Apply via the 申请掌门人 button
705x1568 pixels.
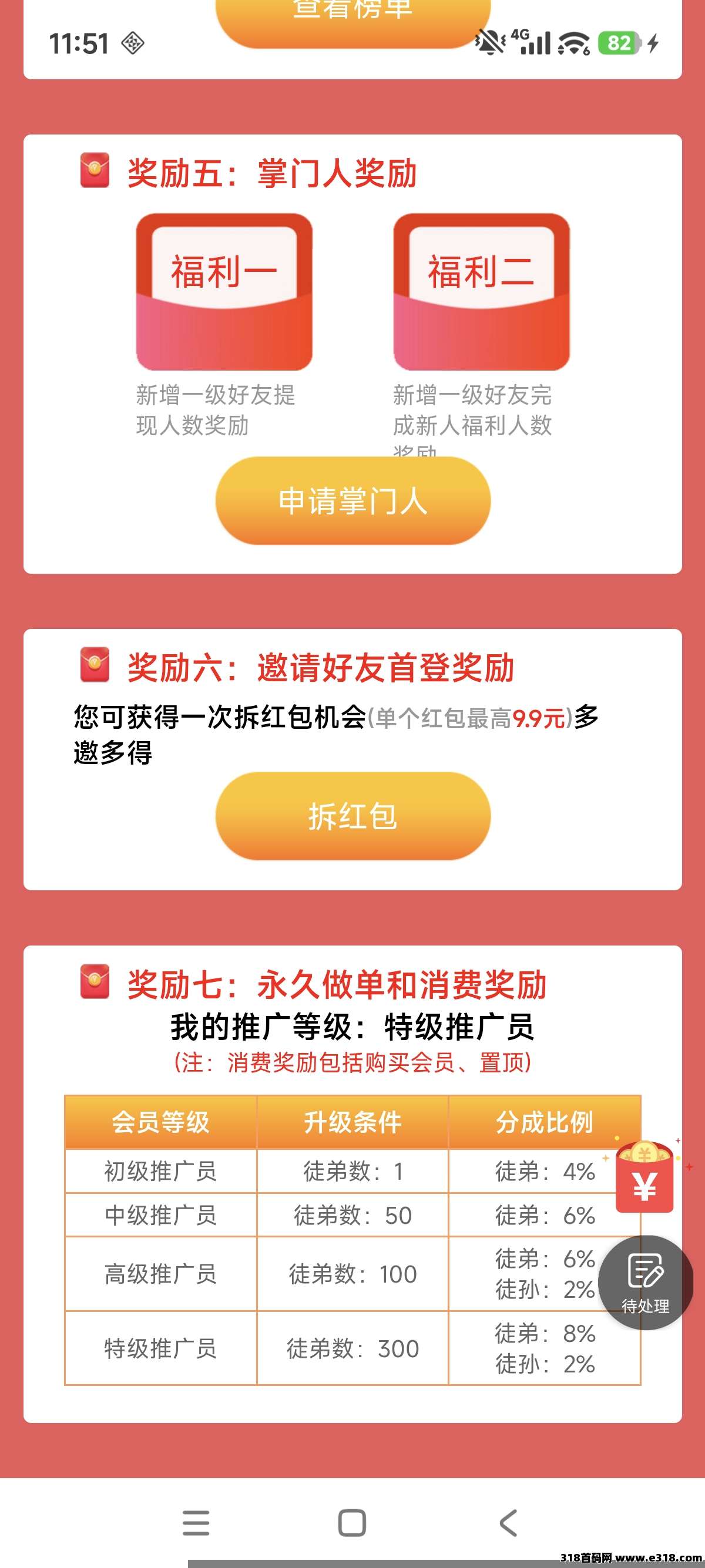pos(352,501)
